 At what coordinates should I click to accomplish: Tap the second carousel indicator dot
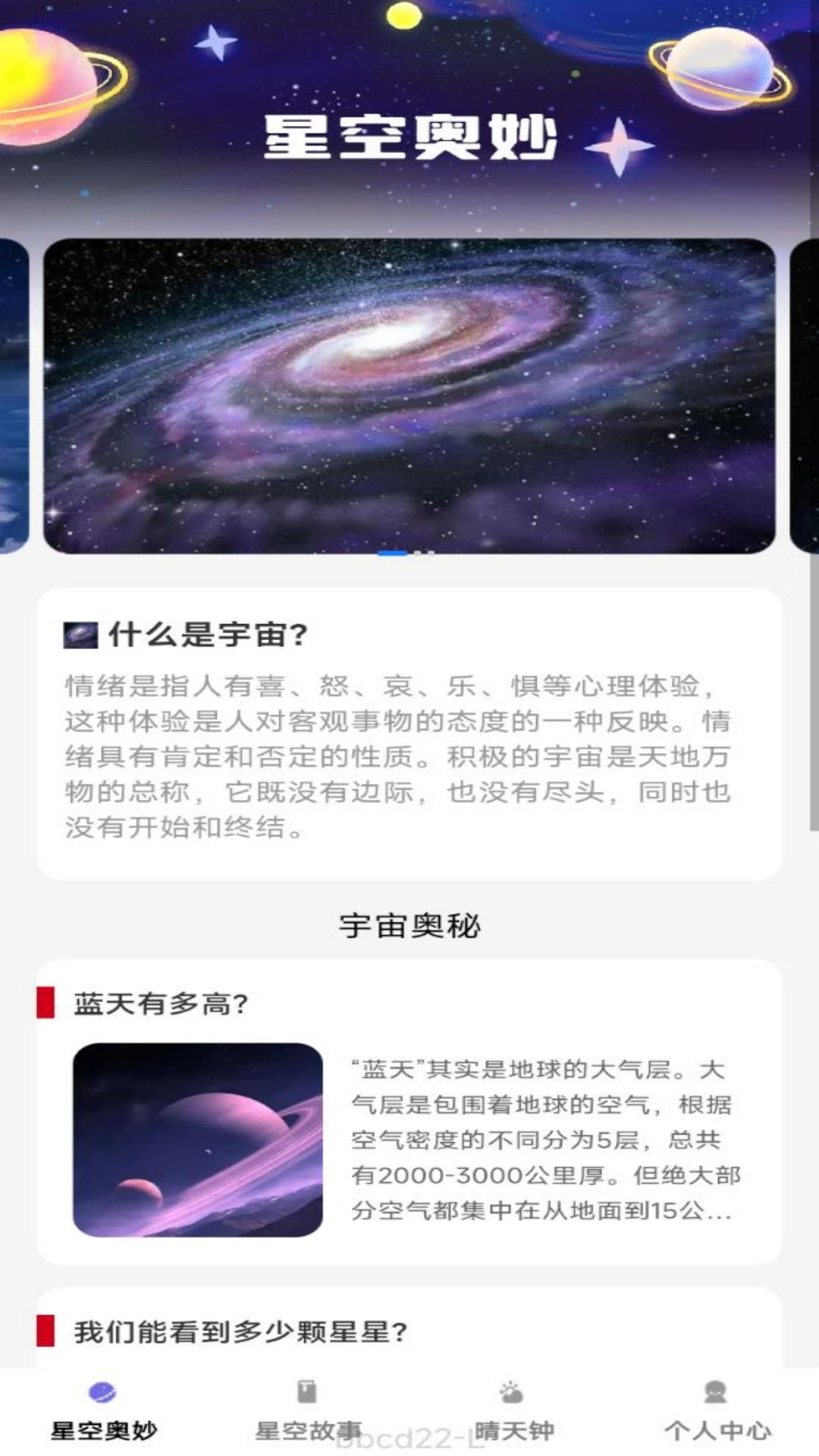[x=418, y=554]
